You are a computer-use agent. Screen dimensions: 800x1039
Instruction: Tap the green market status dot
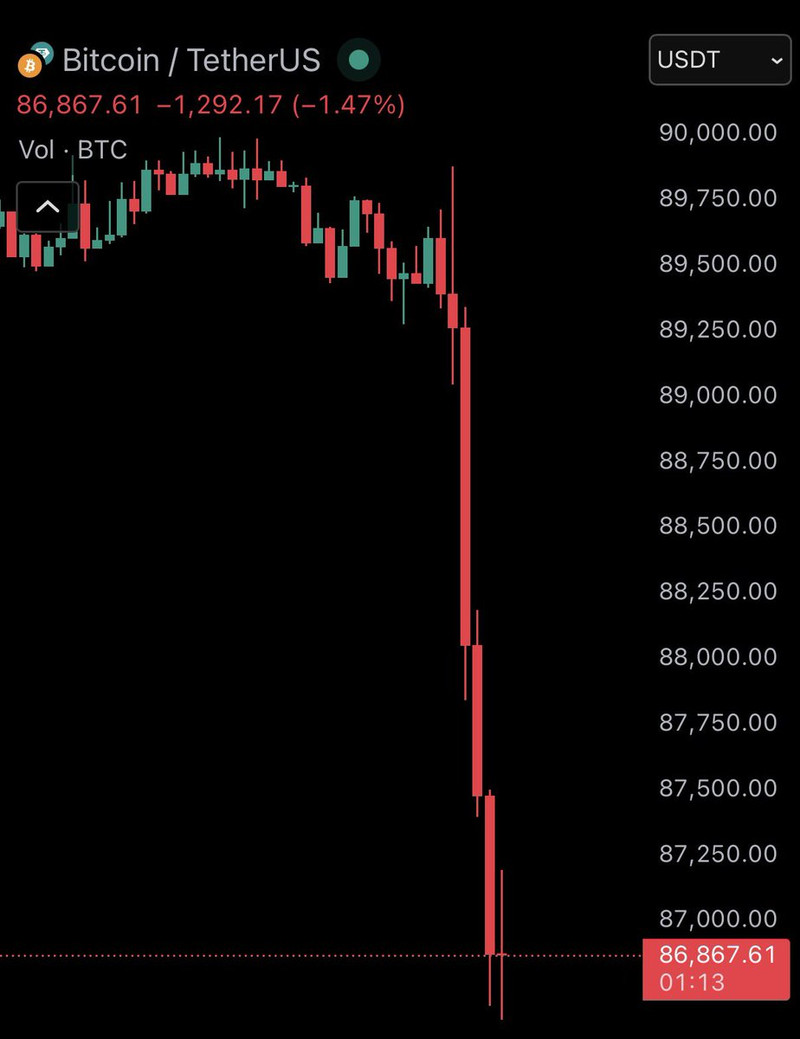click(359, 60)
